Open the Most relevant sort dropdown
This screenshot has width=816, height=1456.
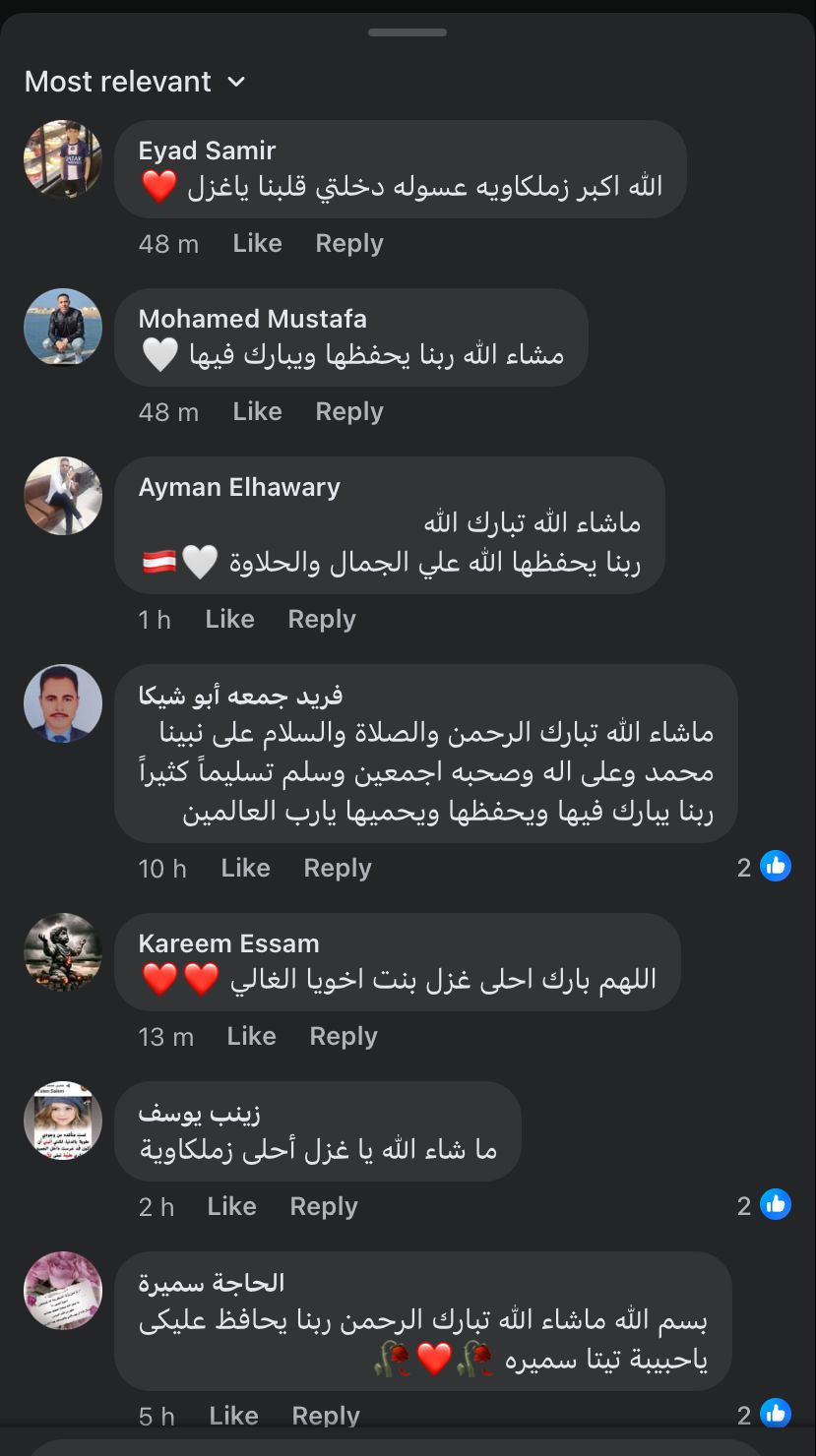coord(135,82)
